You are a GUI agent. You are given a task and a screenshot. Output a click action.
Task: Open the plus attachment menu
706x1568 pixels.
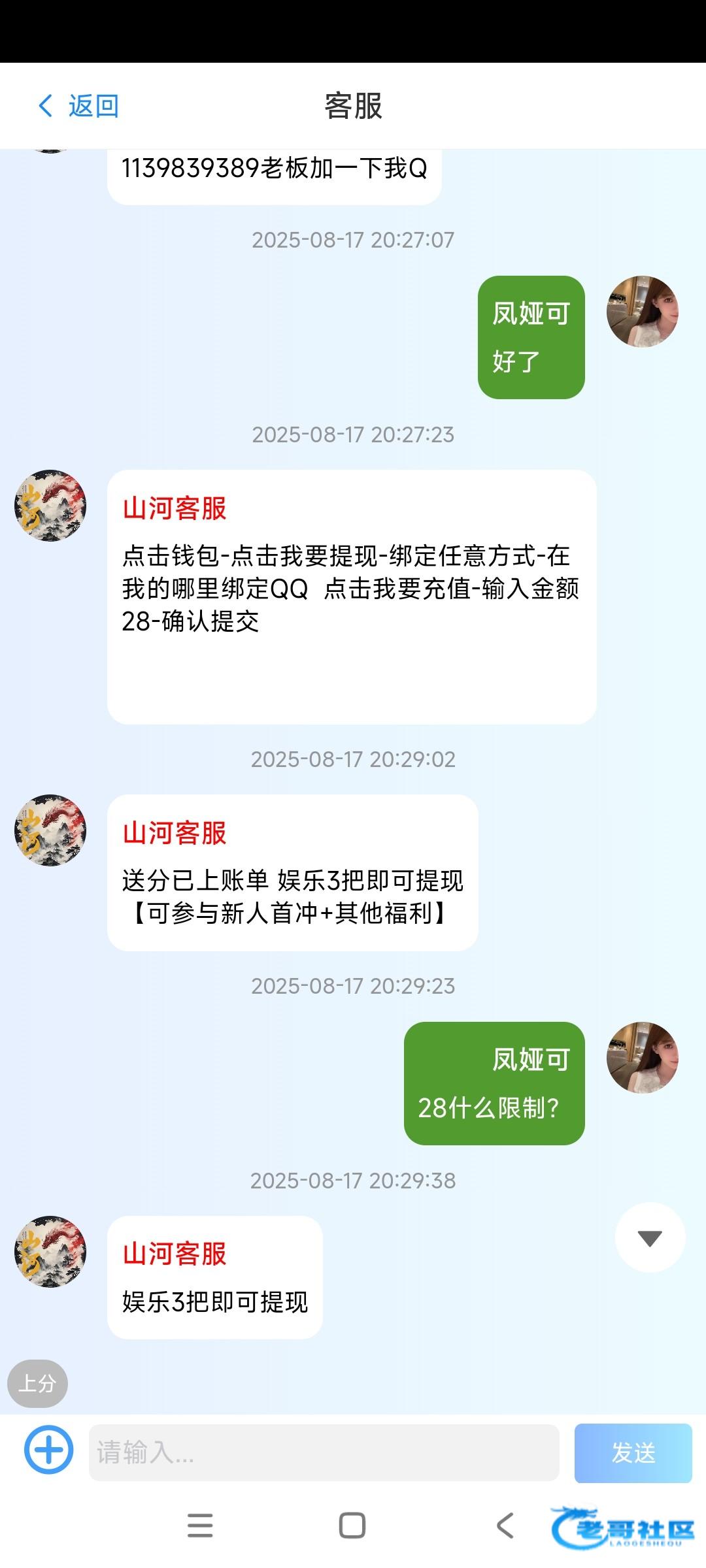pyautogui.click(x=49, y=1450)
